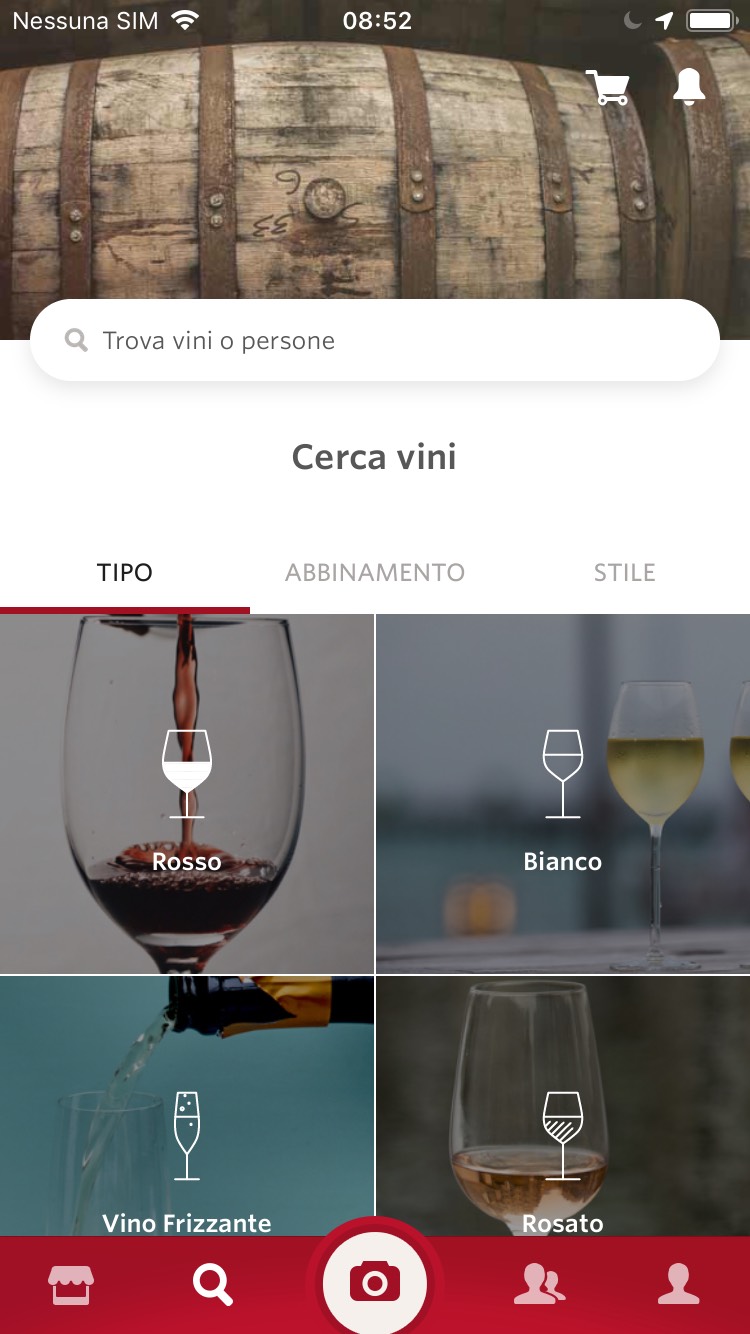Viewport: 750px width, 1334px height.
Task: Select the TIPO tab
Action: (125, 573)
